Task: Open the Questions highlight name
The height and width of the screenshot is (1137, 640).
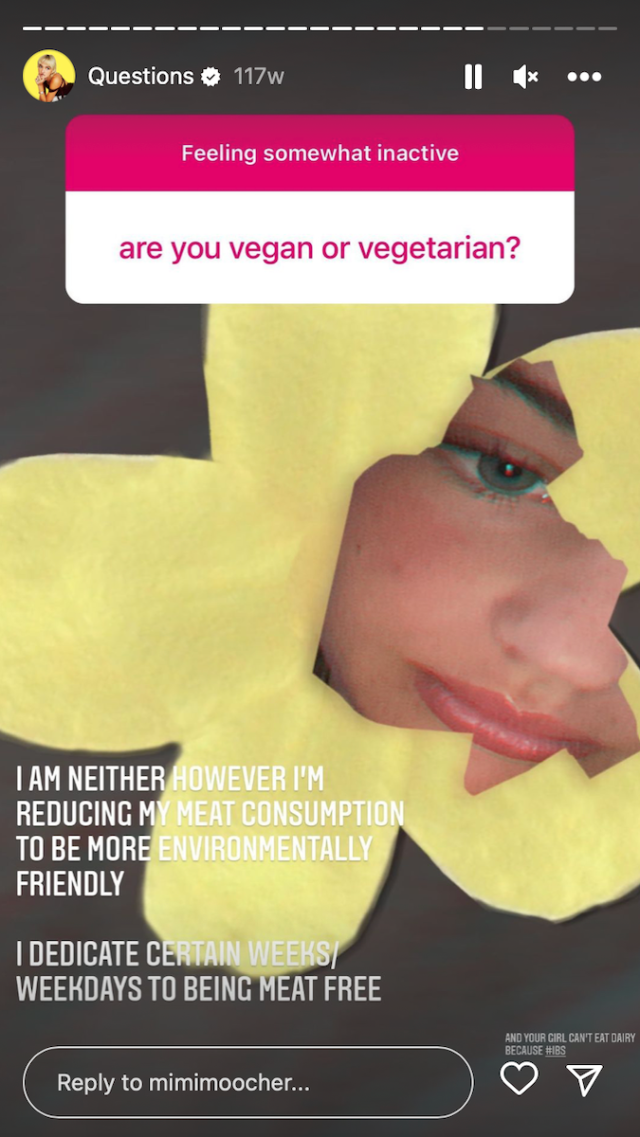Action: (141, 76)
